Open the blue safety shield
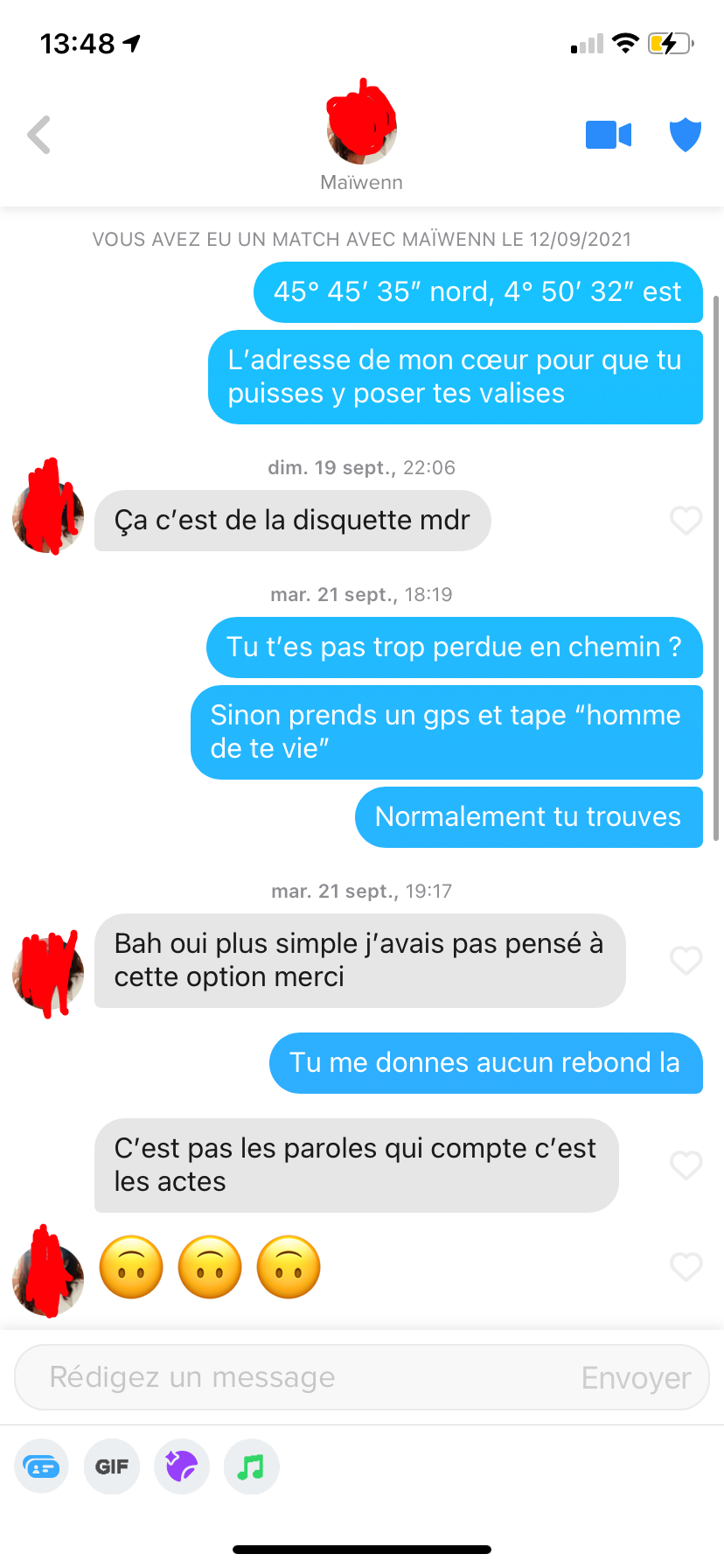724x1568 pixels. 685,135
